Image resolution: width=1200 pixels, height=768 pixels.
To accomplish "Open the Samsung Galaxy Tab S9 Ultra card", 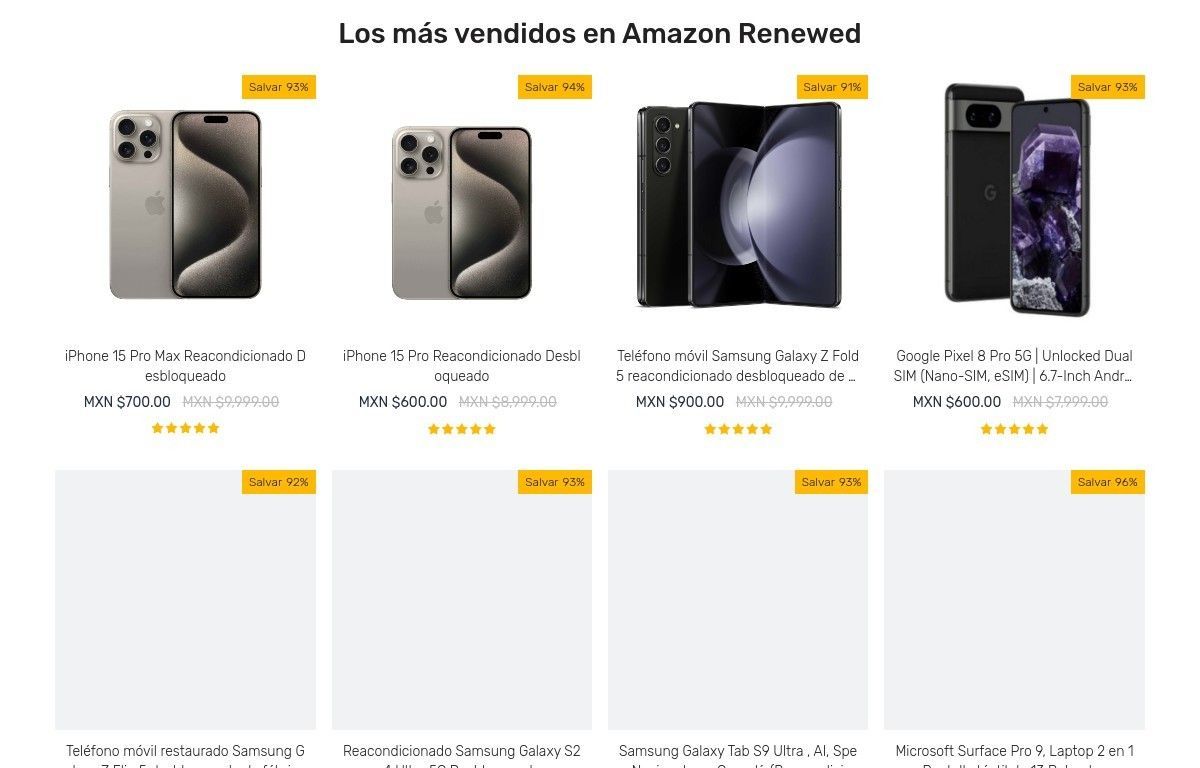I will point(738,600).
